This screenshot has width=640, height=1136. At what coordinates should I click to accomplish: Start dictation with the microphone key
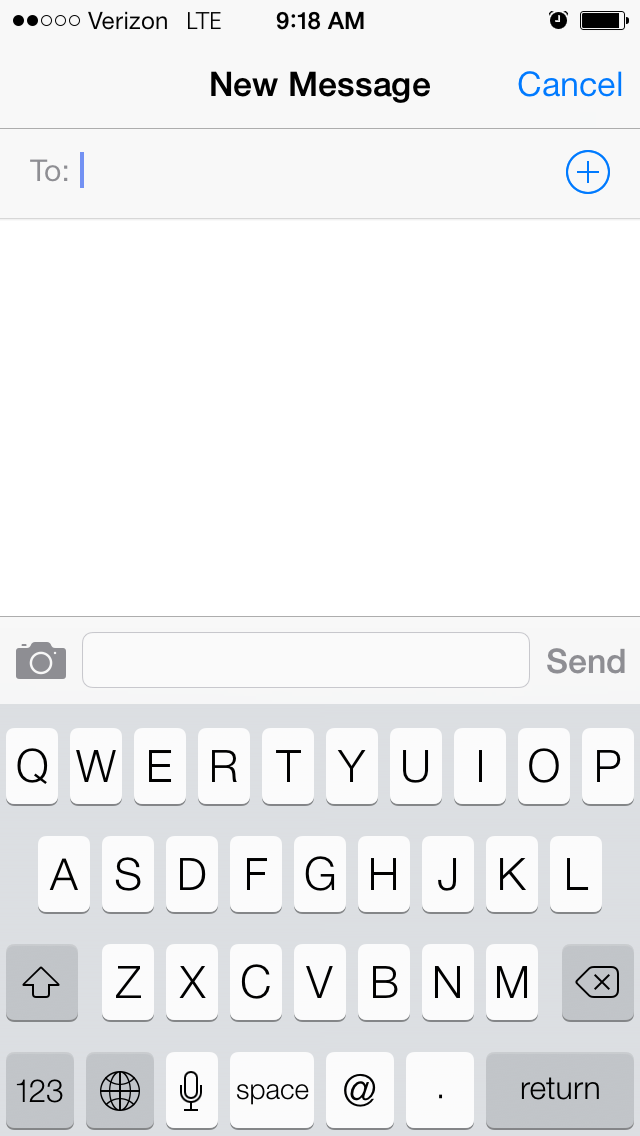pyautogui.click(x=191, y=1090)
